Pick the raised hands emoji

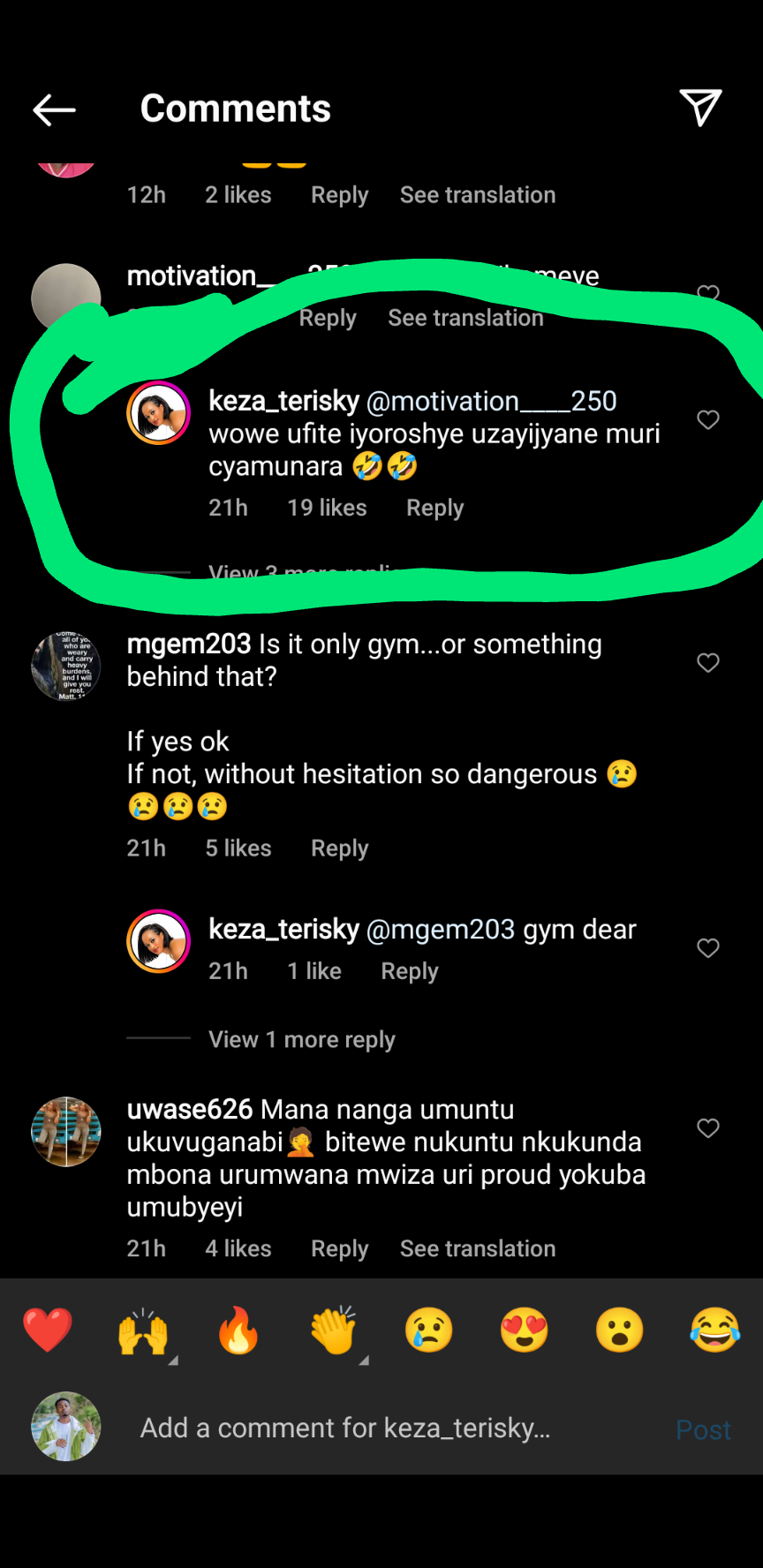click(143, 1331)
